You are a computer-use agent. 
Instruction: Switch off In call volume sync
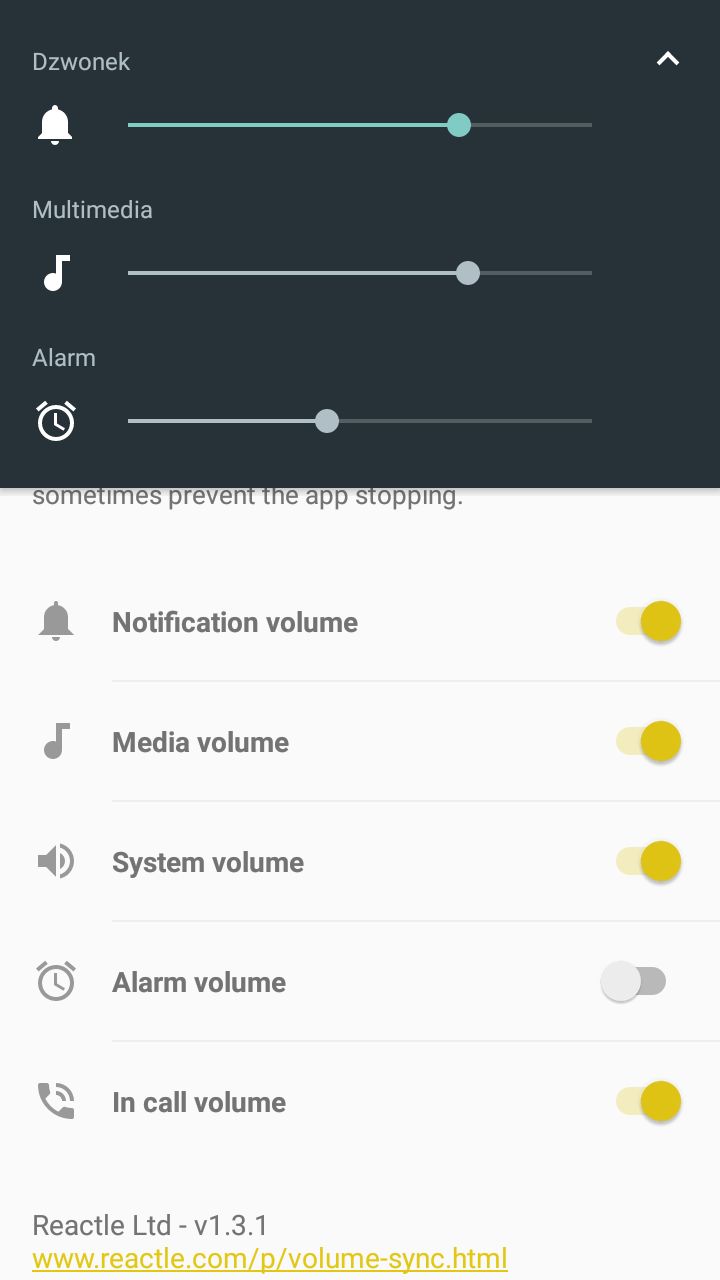click(x=648, y=1101)
